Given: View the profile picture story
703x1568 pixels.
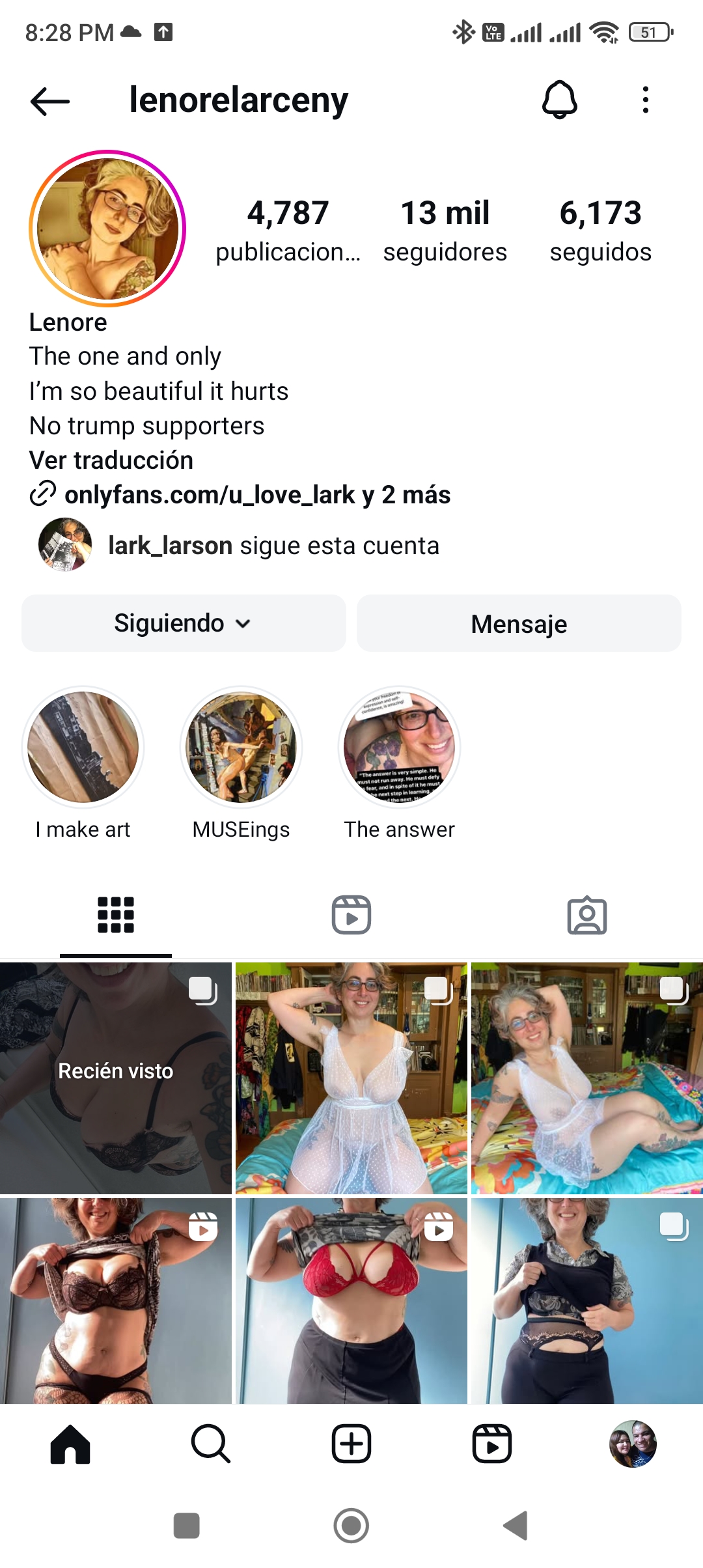Looking at the screenshot, I should coord(108,229).
